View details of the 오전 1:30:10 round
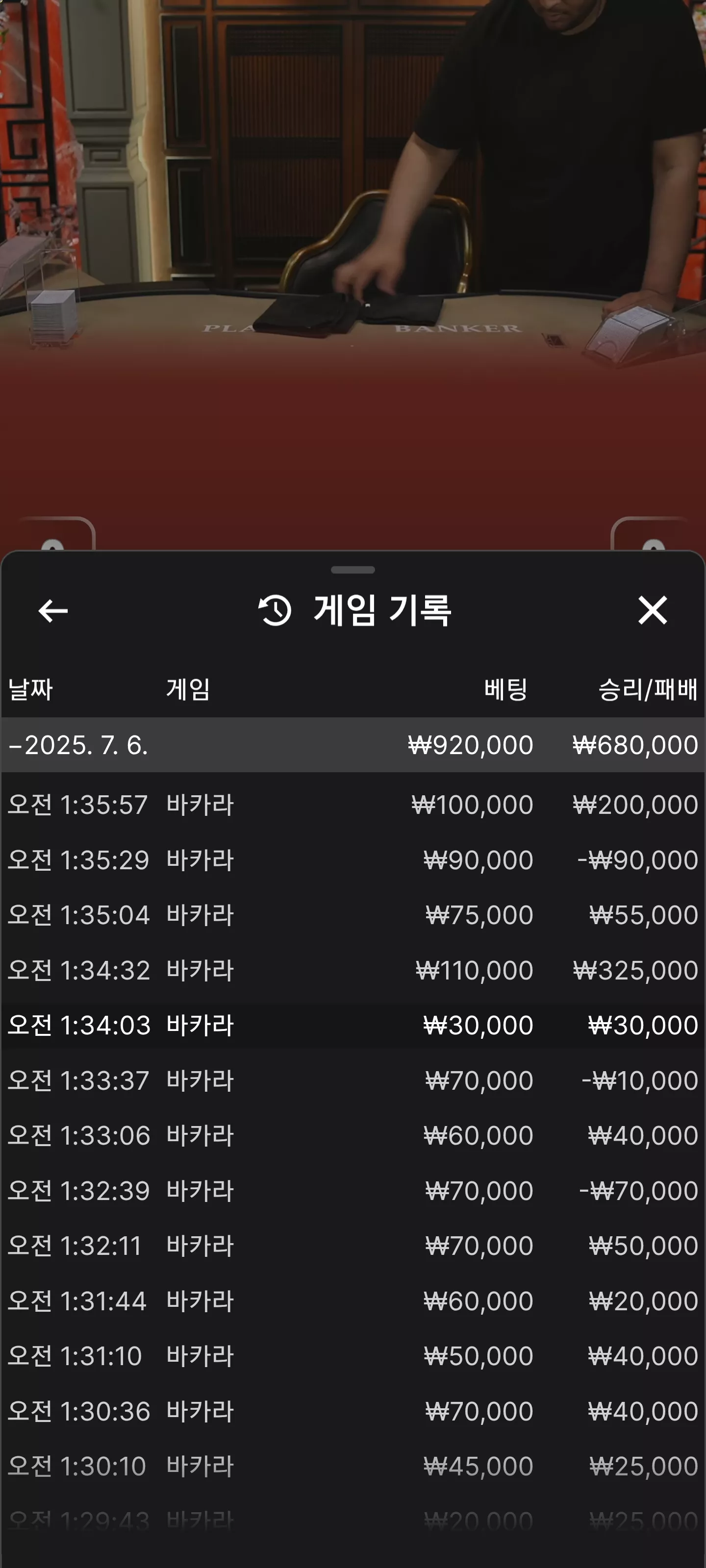 coord(353,1466)
